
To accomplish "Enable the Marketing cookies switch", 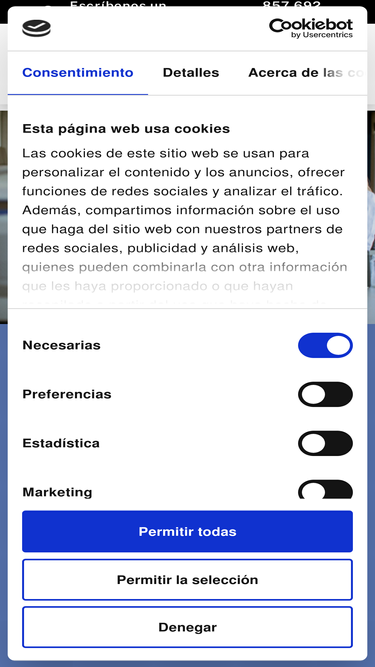I will (x=325, y=490).
